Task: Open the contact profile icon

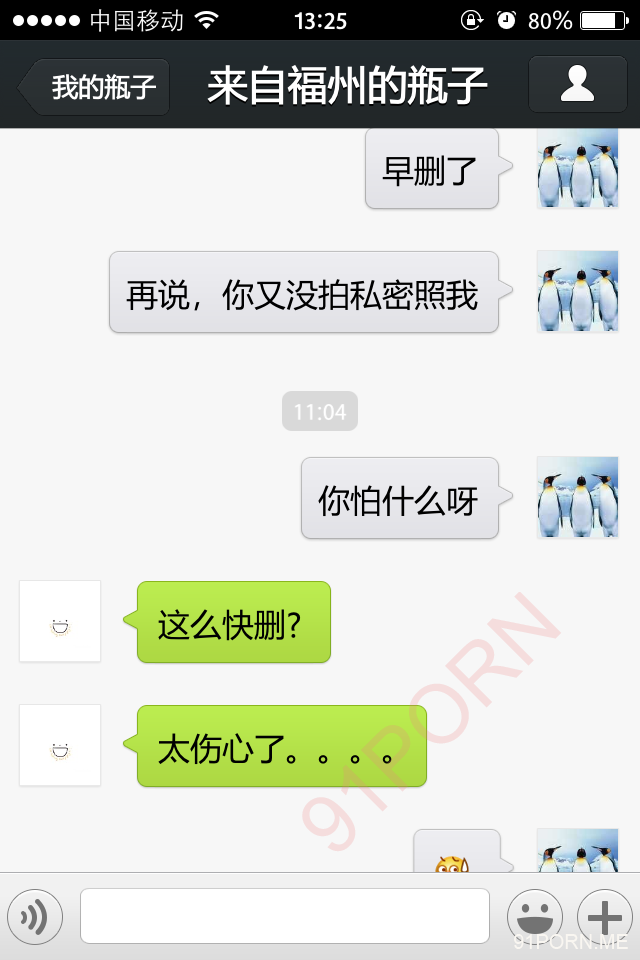Action: click(x=577, y=84)
